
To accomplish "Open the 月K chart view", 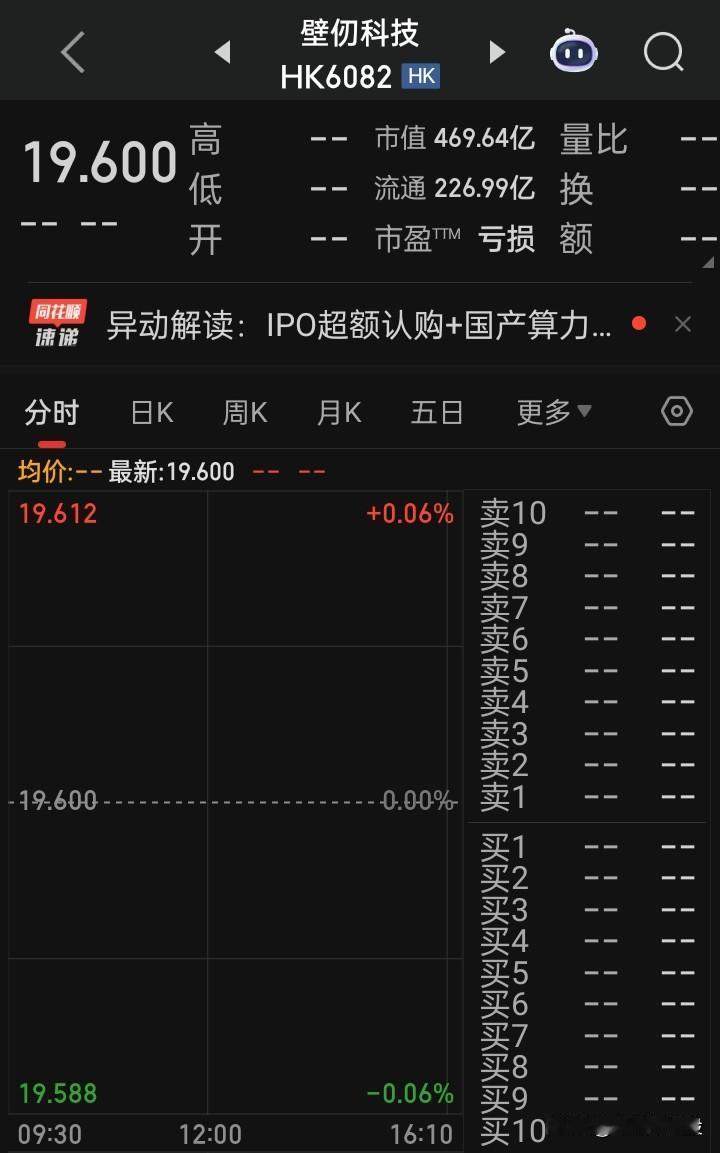I will 338,411.
